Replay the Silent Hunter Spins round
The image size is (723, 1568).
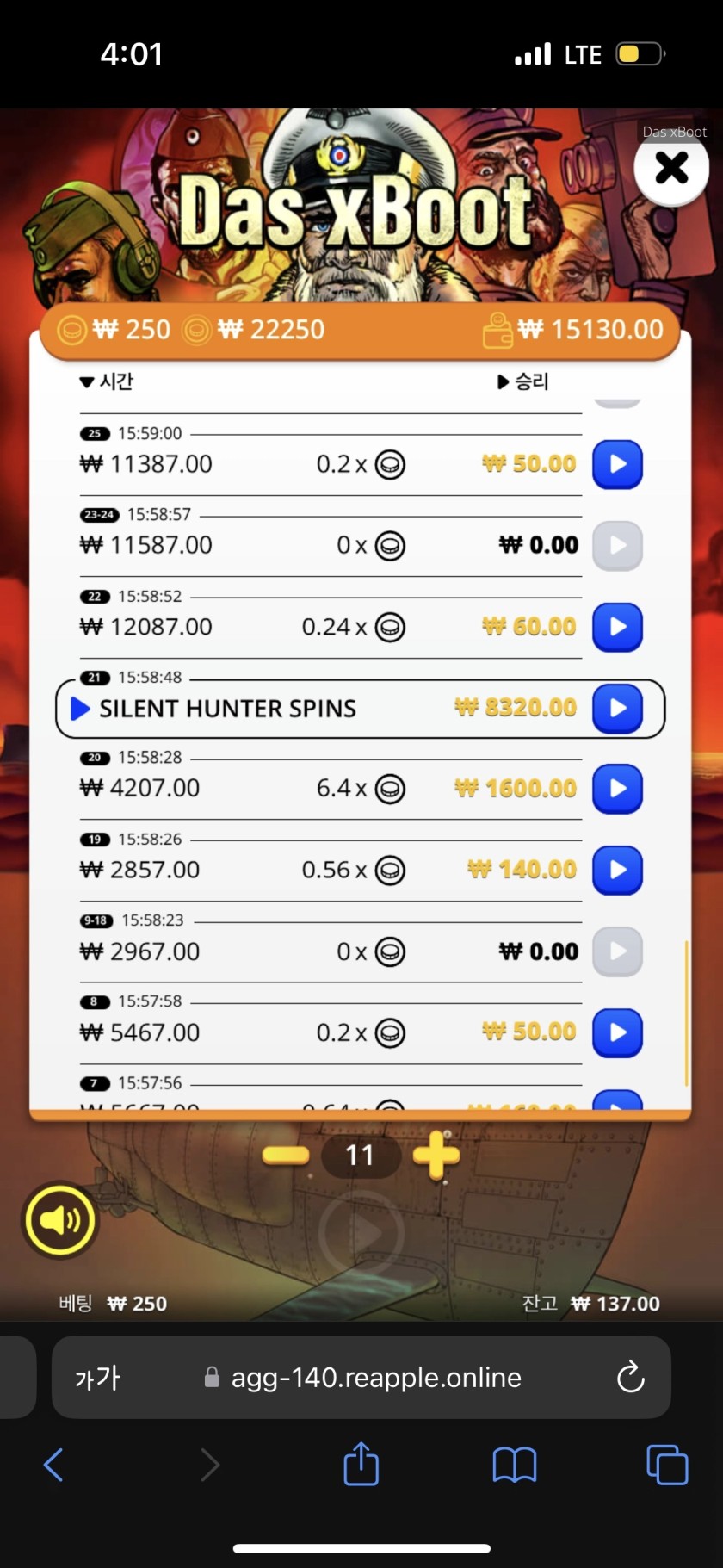[617, 708]
